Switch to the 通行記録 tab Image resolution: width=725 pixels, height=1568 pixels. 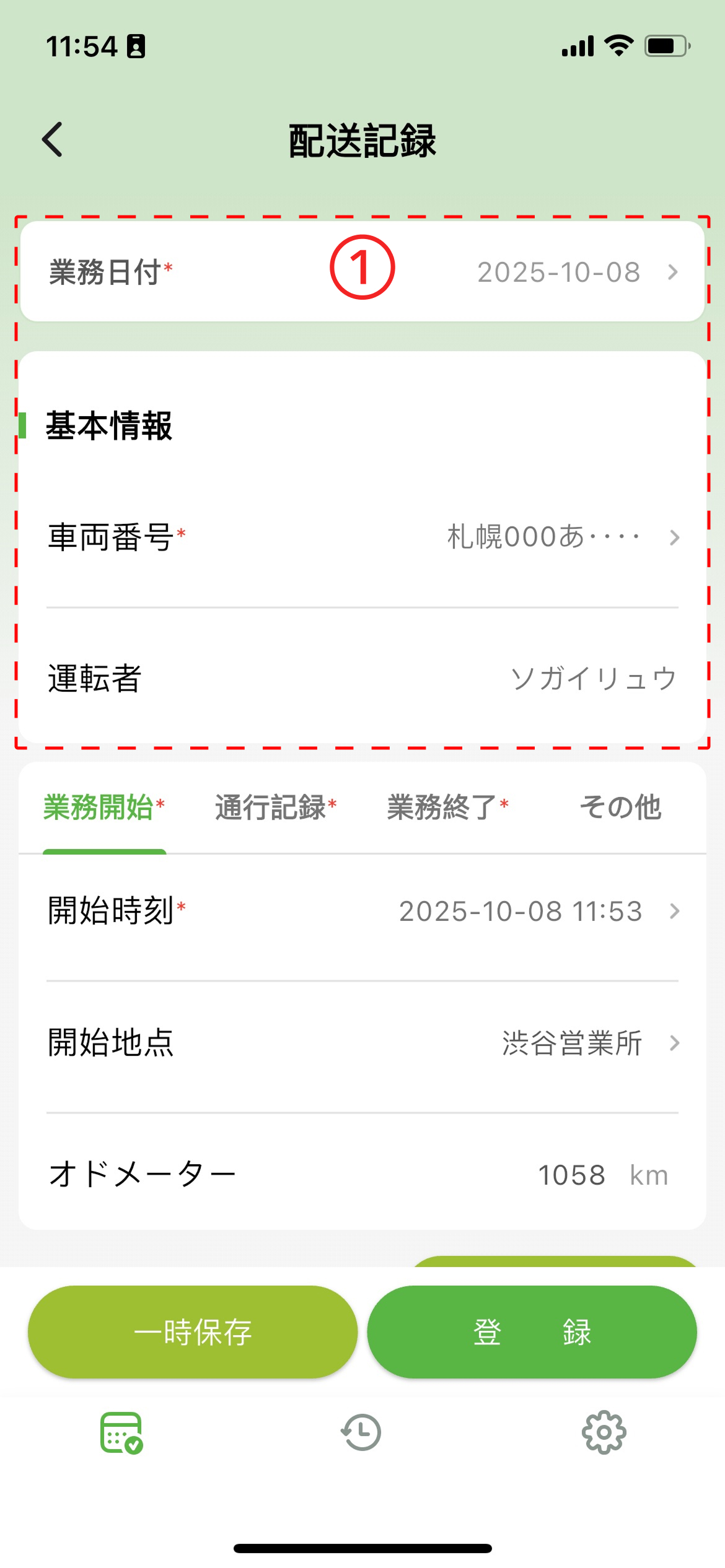pyautogui.click(x=275, y=808)
